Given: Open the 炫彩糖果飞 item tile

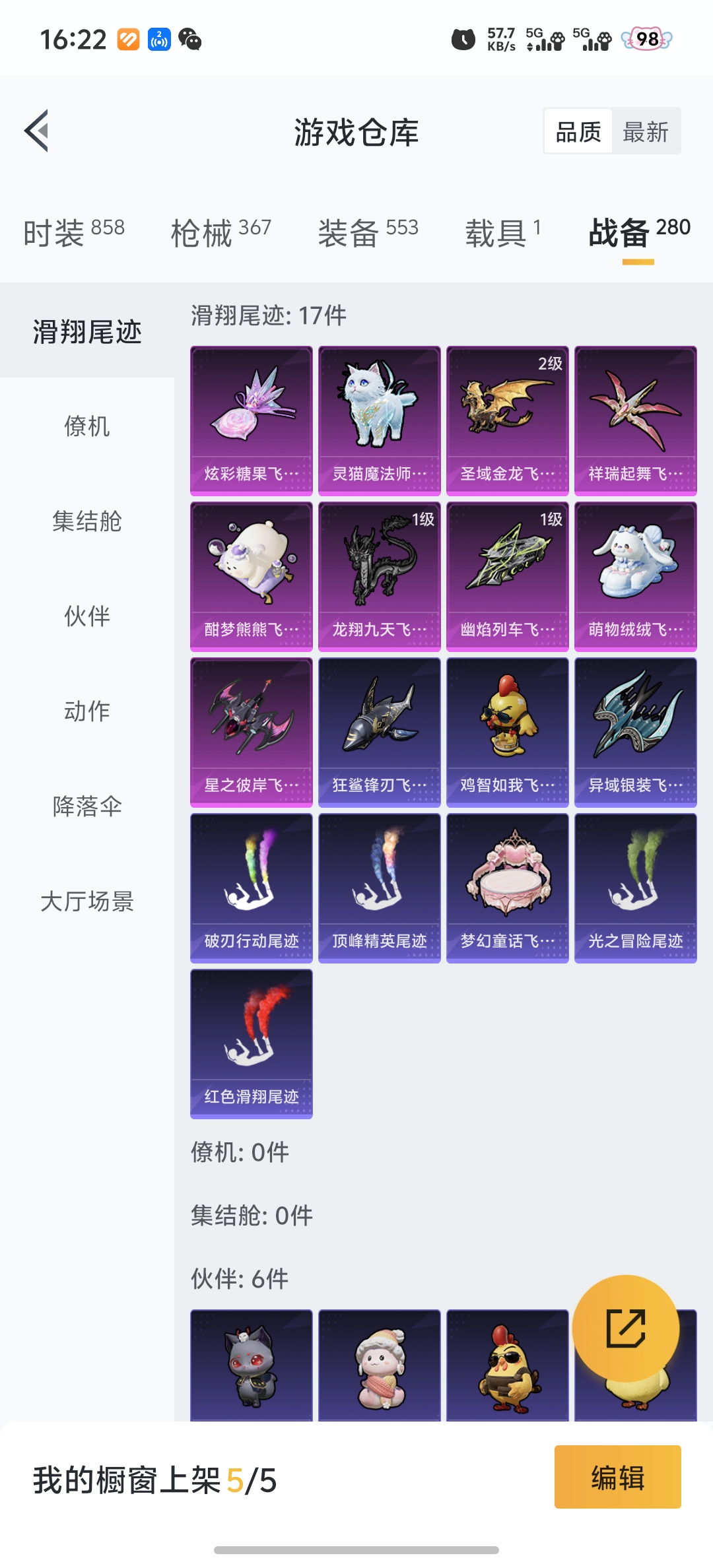Looking at the screenshot, I should point(251,420).
